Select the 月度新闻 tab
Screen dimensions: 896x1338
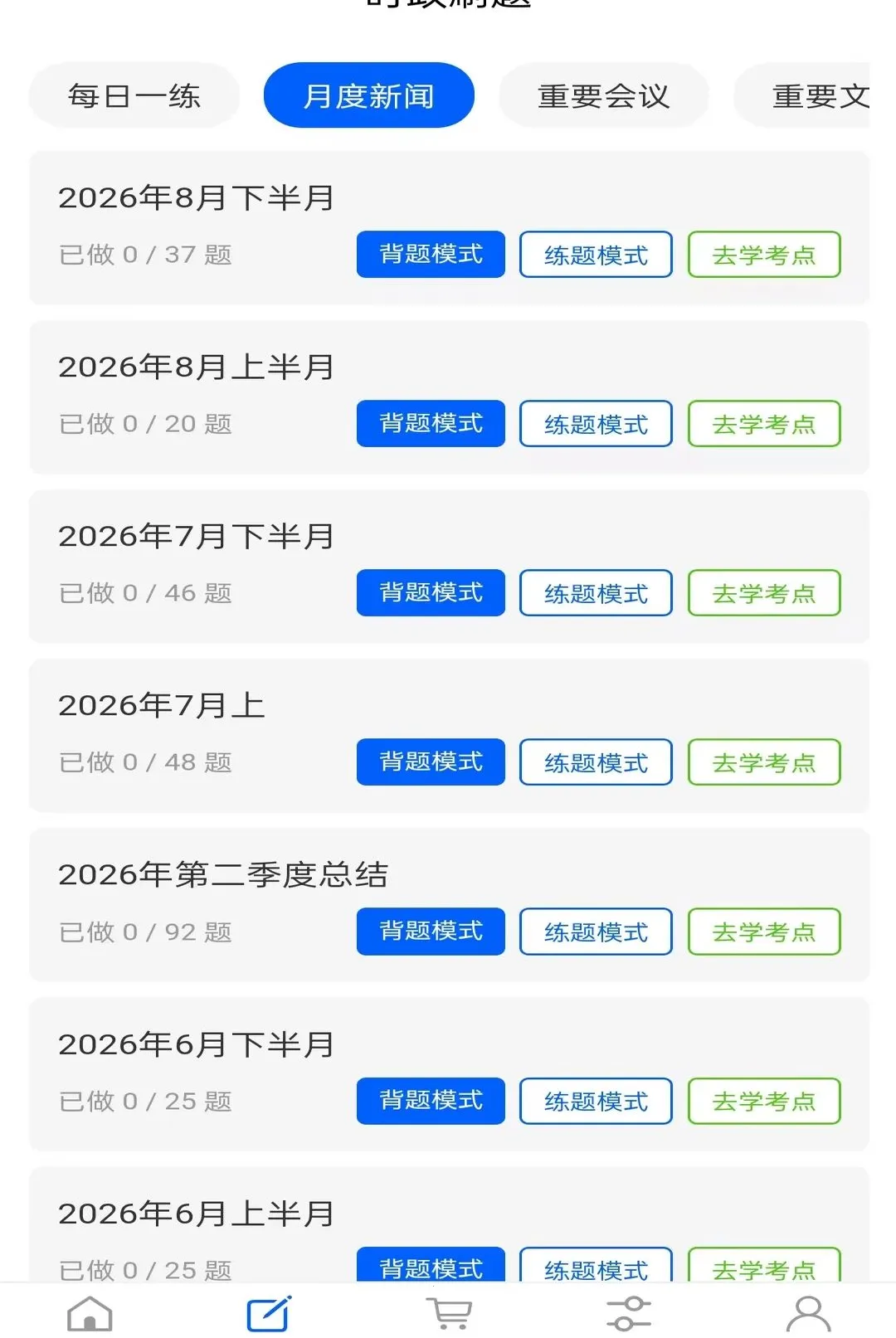point(369,96)
